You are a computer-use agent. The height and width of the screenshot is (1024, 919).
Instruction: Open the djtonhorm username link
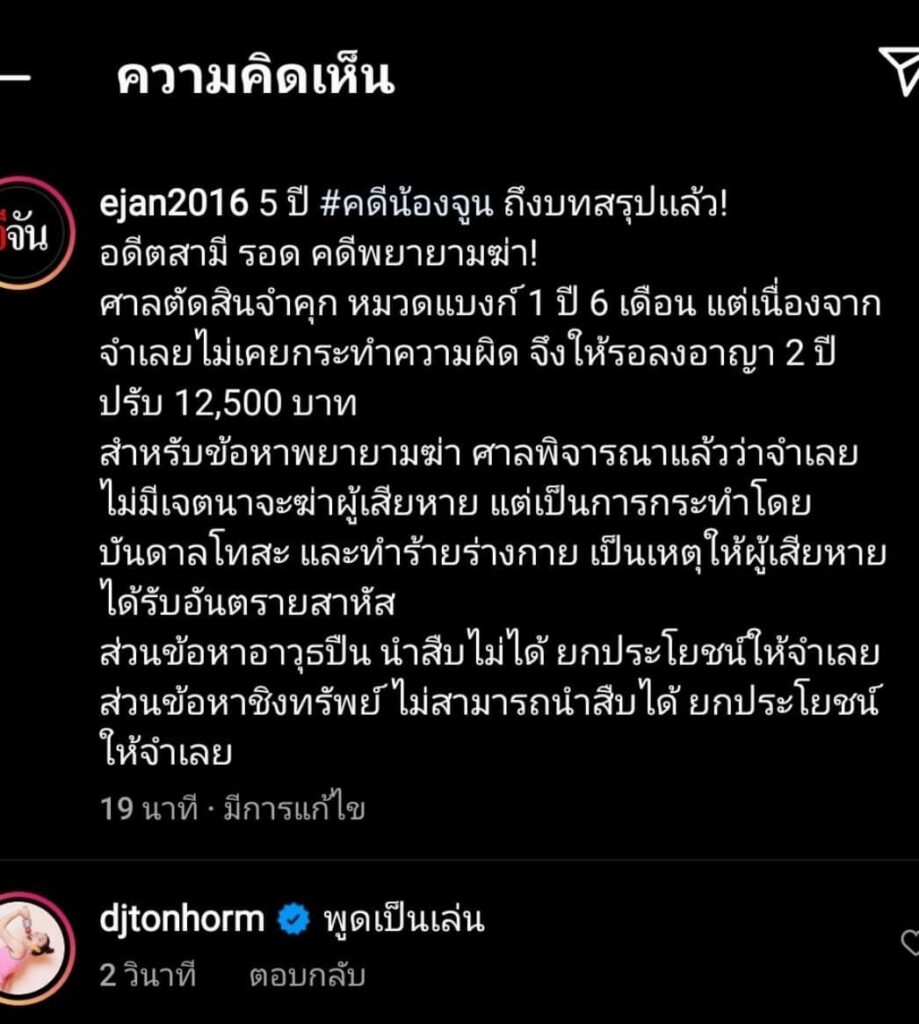(x=182, y=919)
